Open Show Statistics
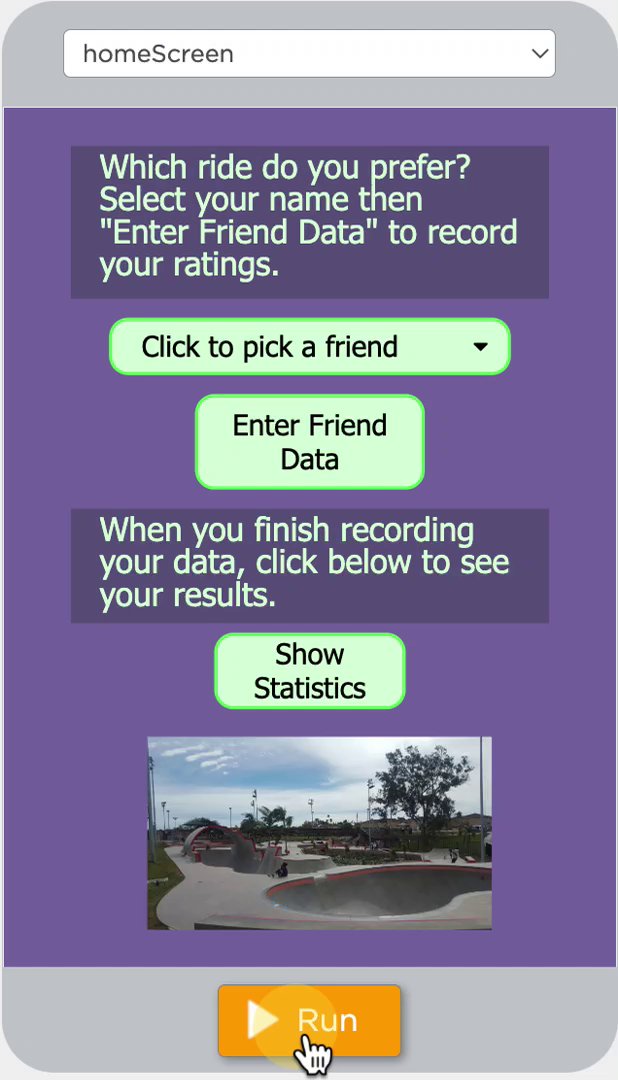The height and width of the screenshot is (1080, 618). pos(309,671)
